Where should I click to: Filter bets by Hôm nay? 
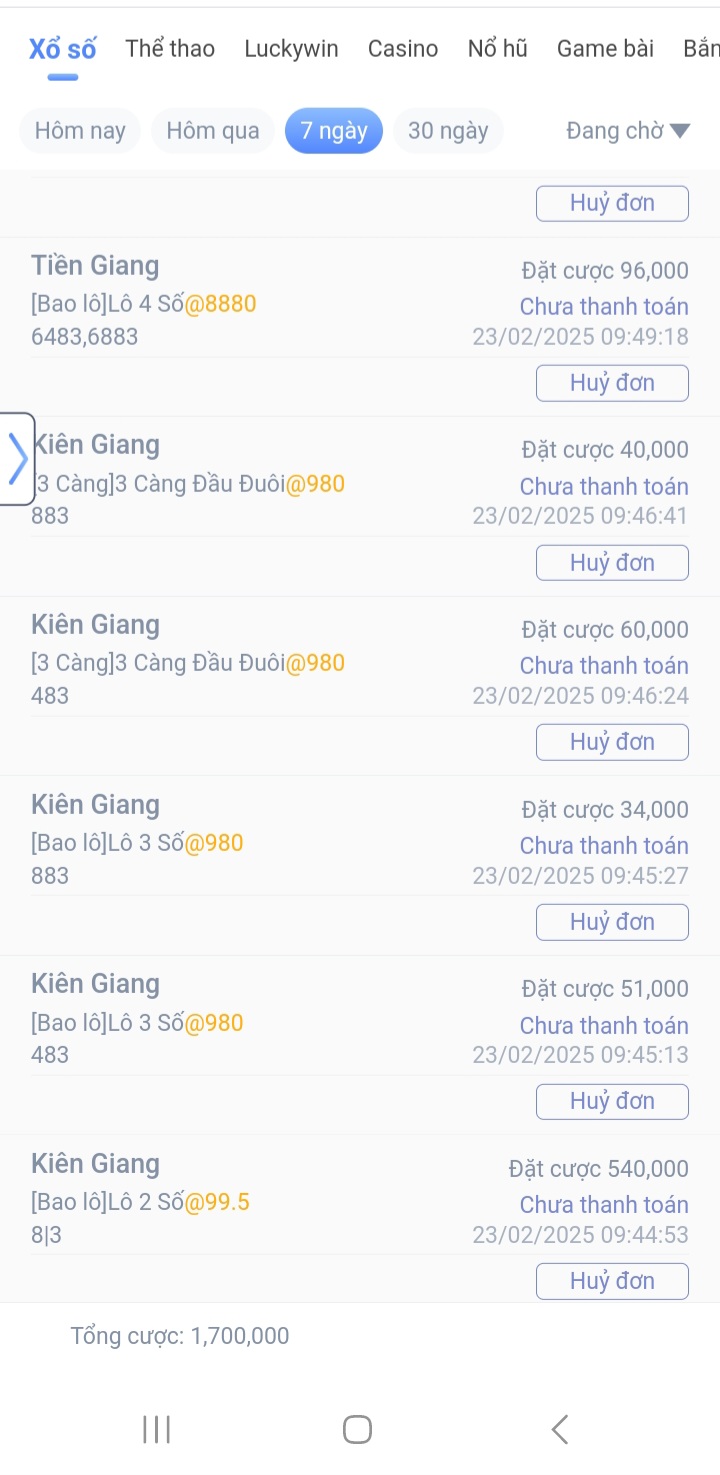(80, 131)
